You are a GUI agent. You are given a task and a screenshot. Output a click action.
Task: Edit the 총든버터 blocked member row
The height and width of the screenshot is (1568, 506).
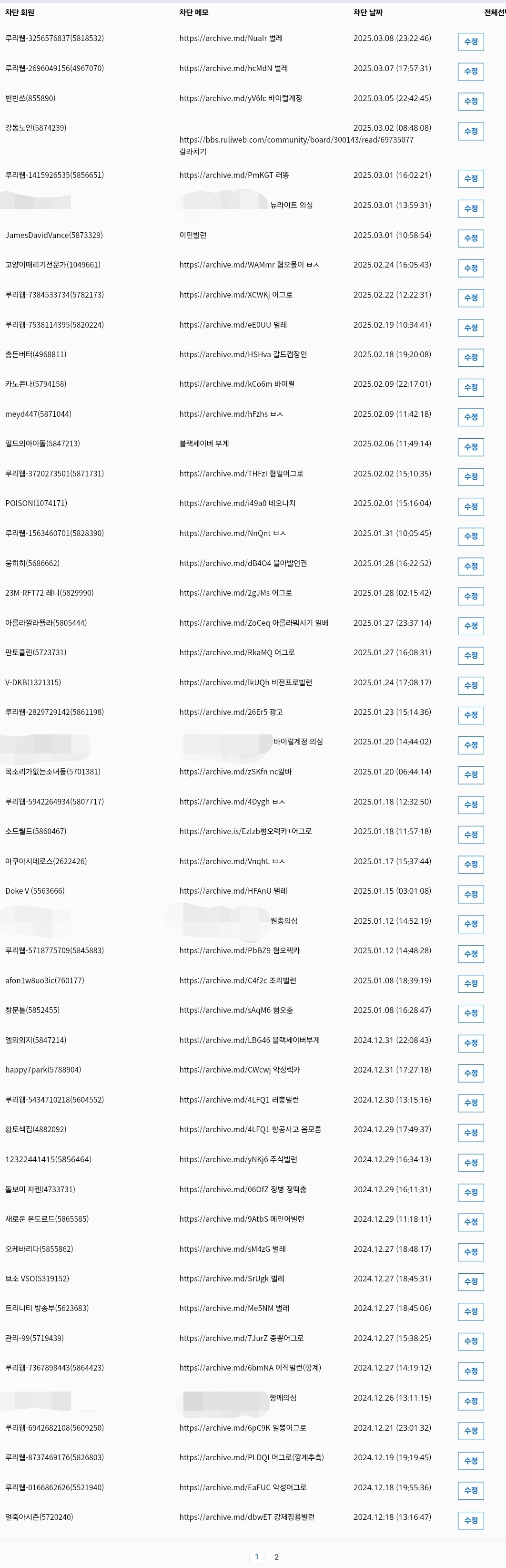[470, 357]
